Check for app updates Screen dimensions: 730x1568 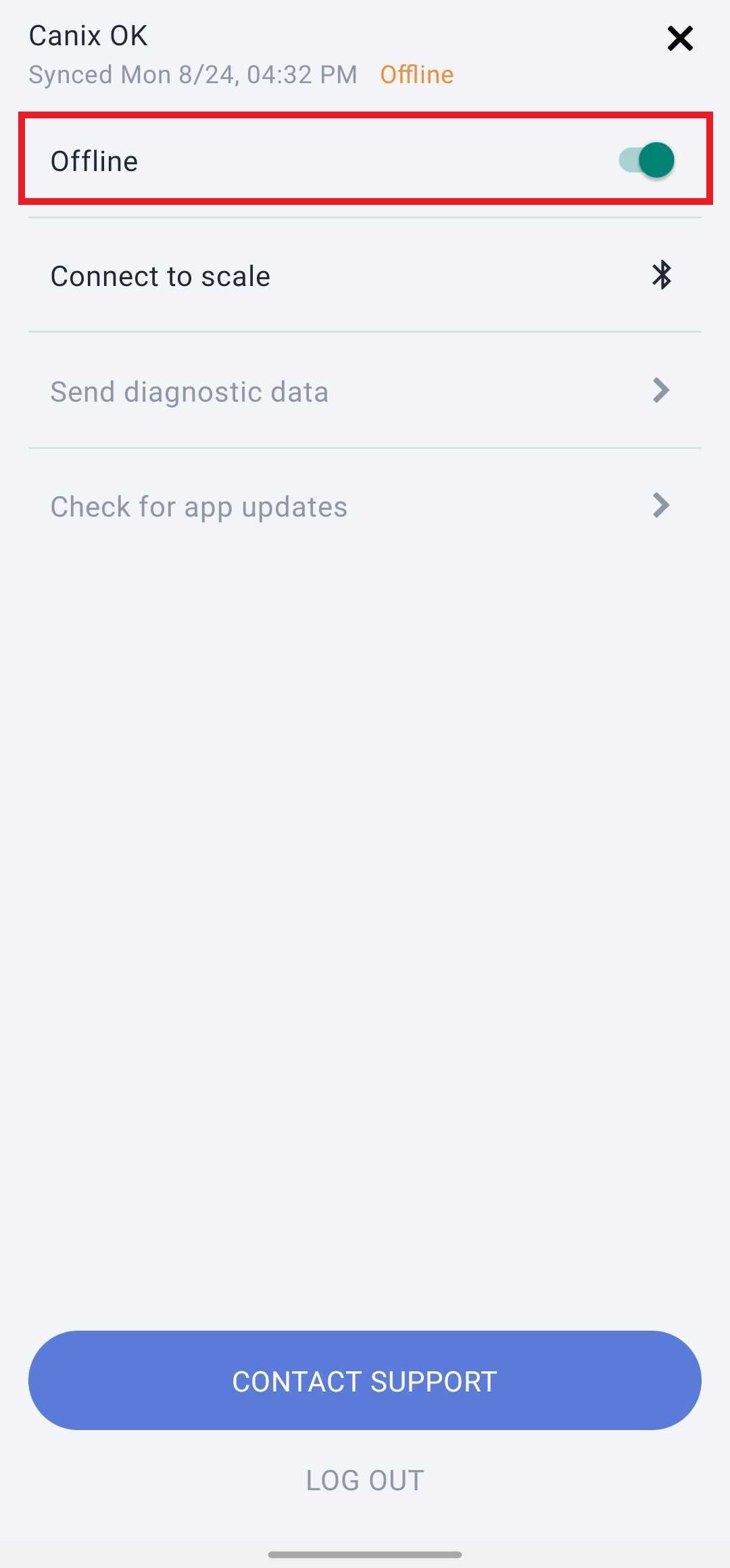pyautogui.click(x=365, y=506)
